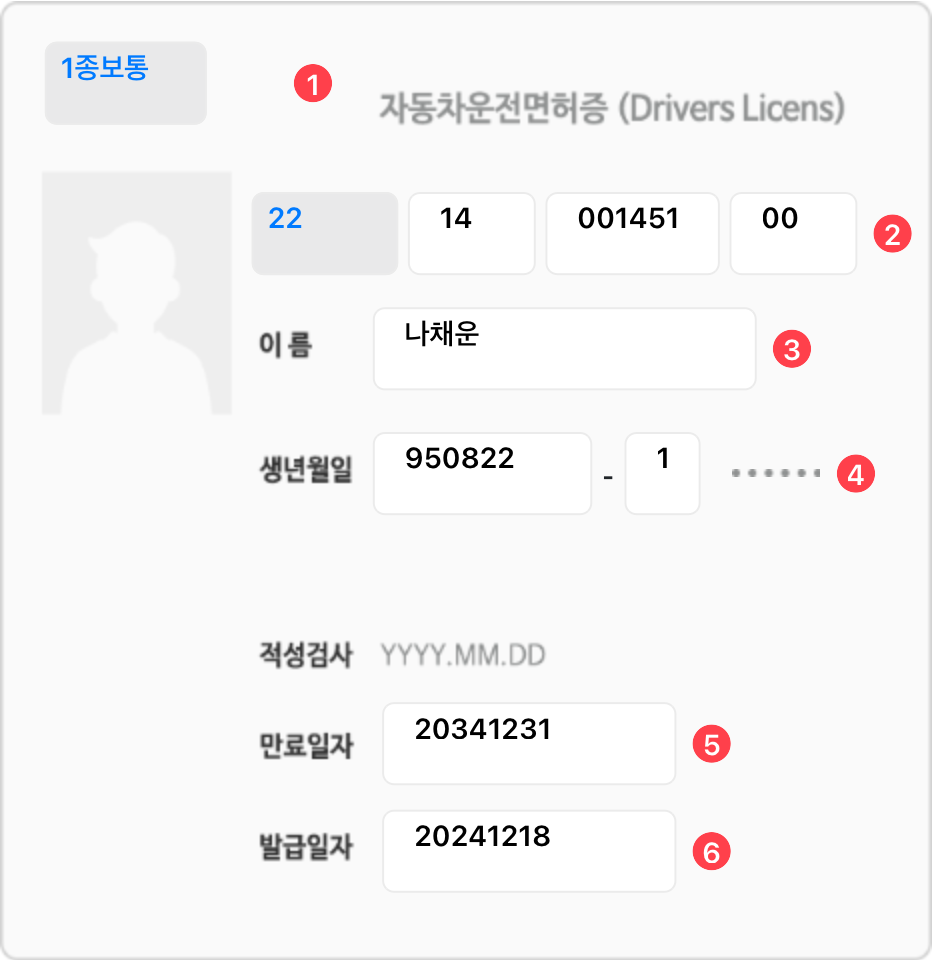Image resolution: width=932 pixels, height=960 pixels.
Task: Edit the 만료일자 expiry date field
Action: click(x=528, y=743)
